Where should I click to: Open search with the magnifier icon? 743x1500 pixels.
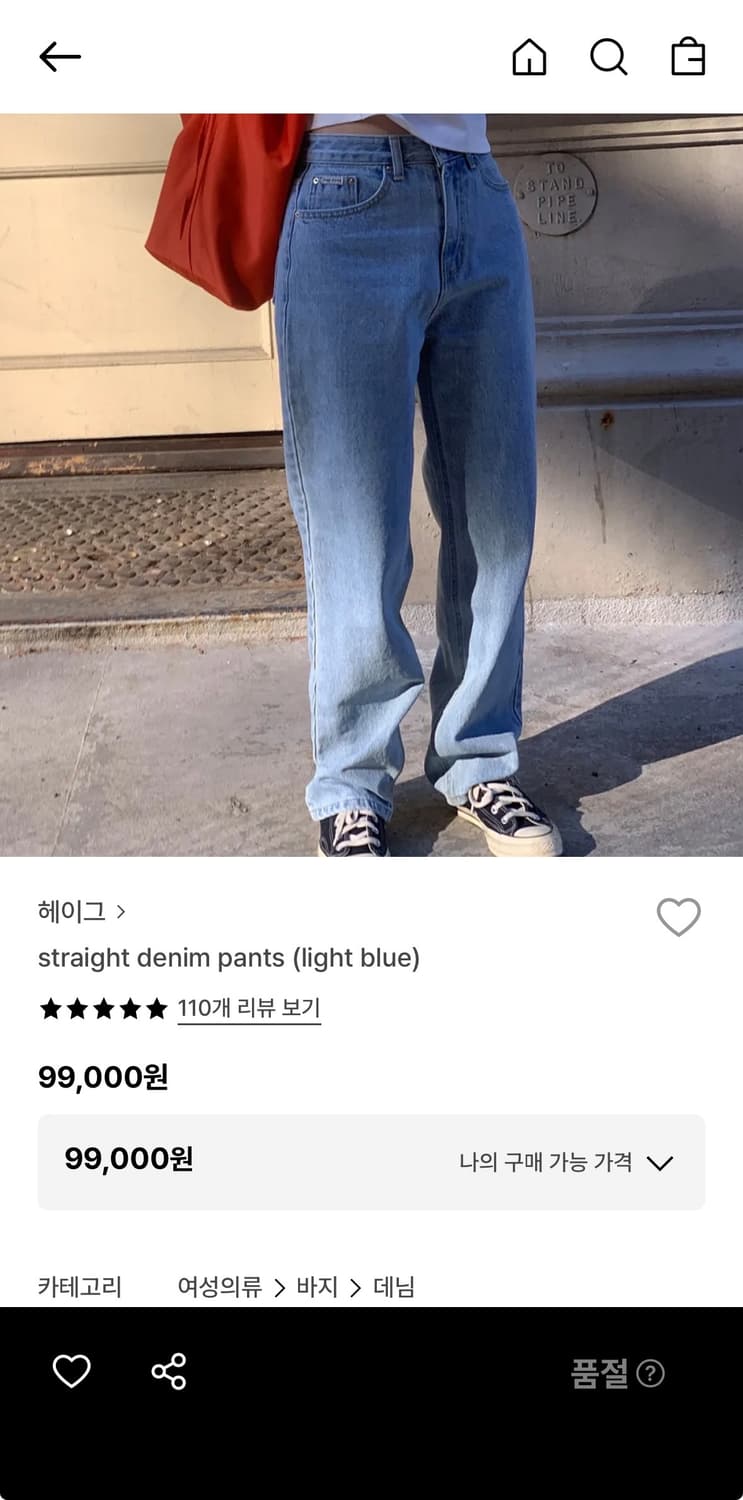pyautogui.click(x=609, y=57)
